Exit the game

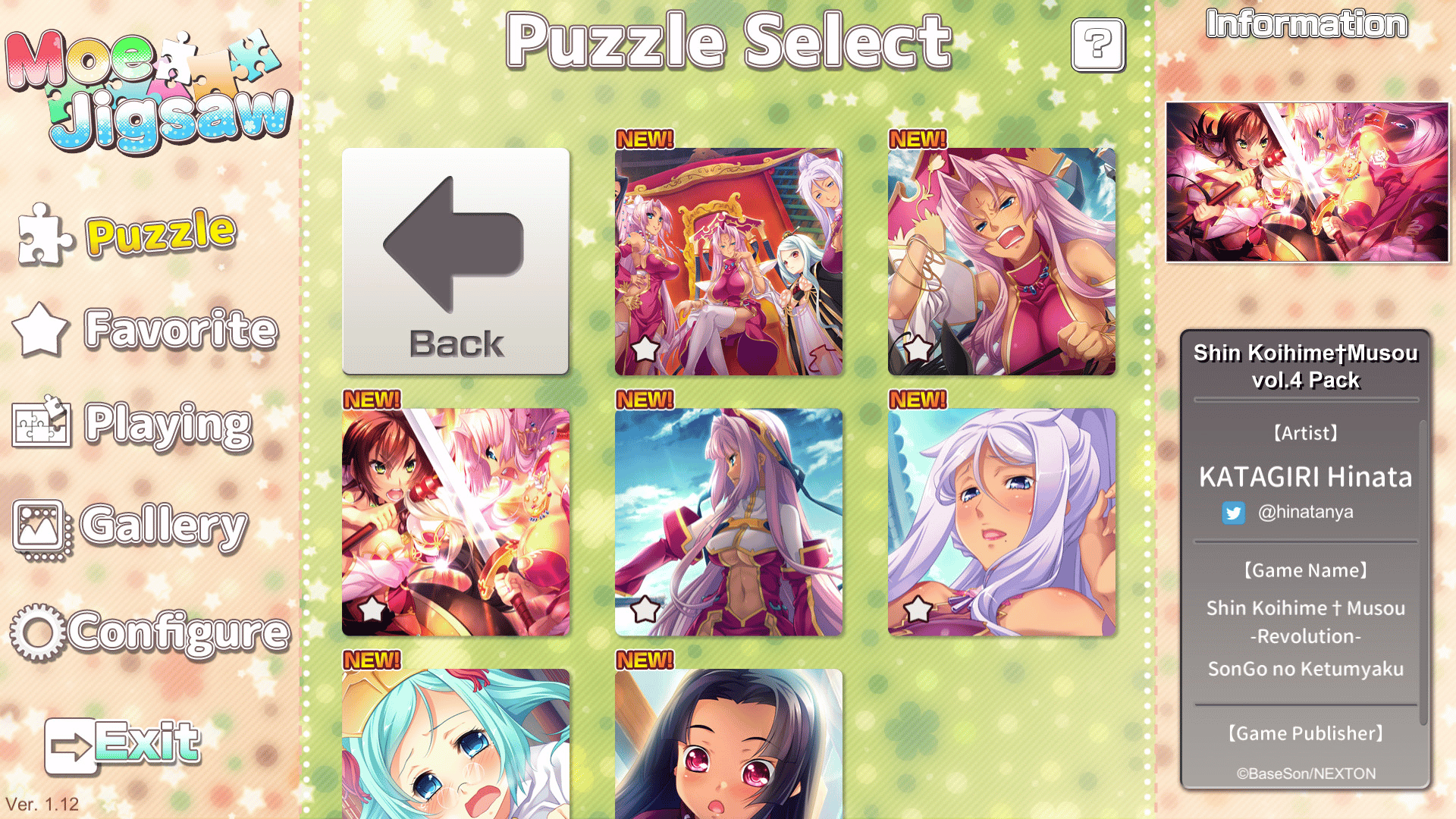(123, 744)
